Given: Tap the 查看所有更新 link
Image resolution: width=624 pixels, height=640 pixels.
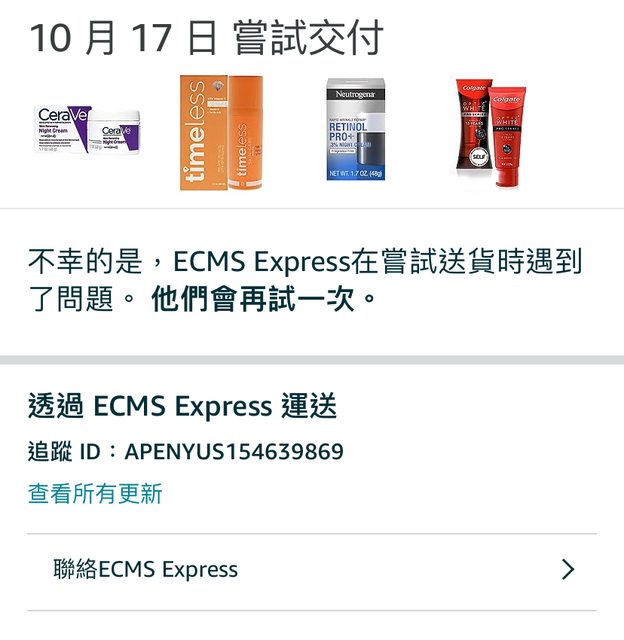Looking at the screenshot, I should point(95,493).
